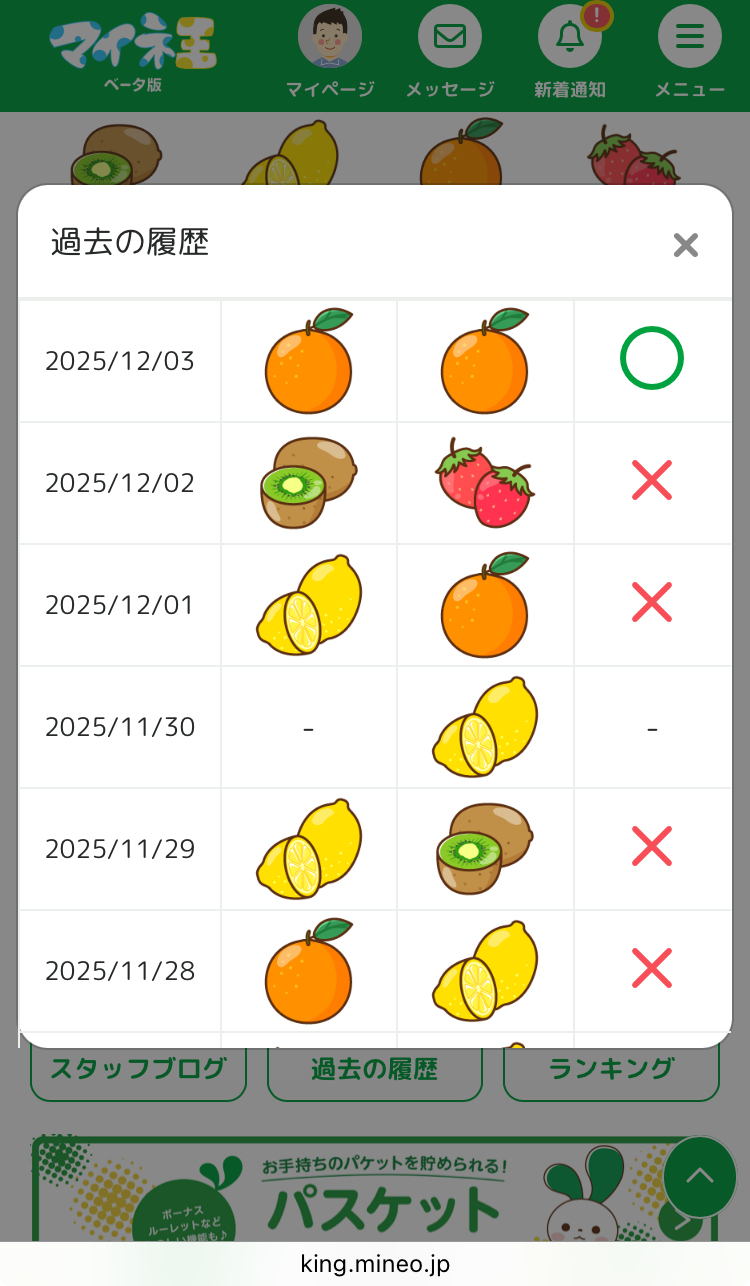Screen dimensions: 750x1286
Task: Jump back to the page top
Action: tap(700, 1177)
